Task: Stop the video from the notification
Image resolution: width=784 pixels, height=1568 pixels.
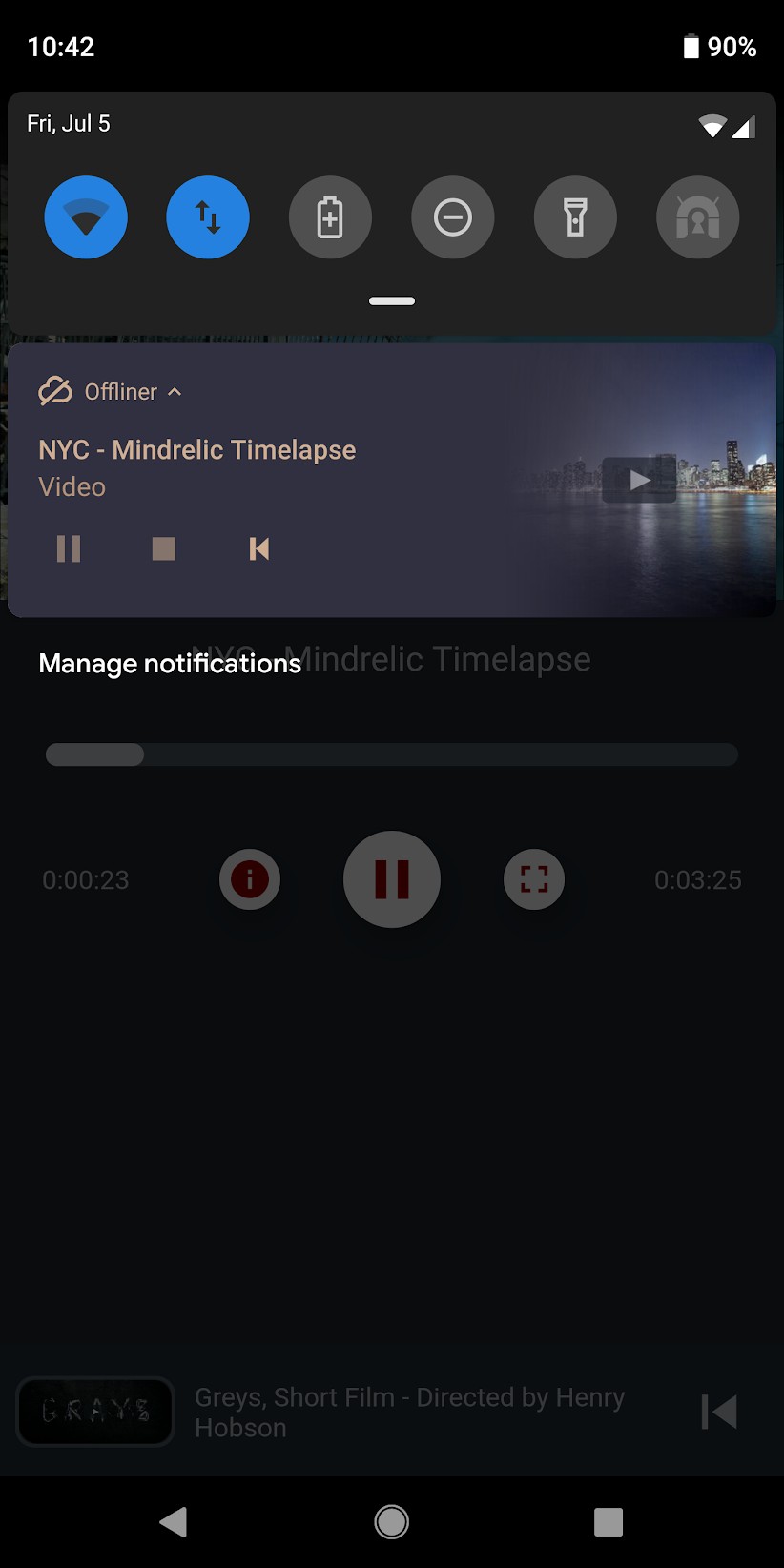Action: point(164,548)
